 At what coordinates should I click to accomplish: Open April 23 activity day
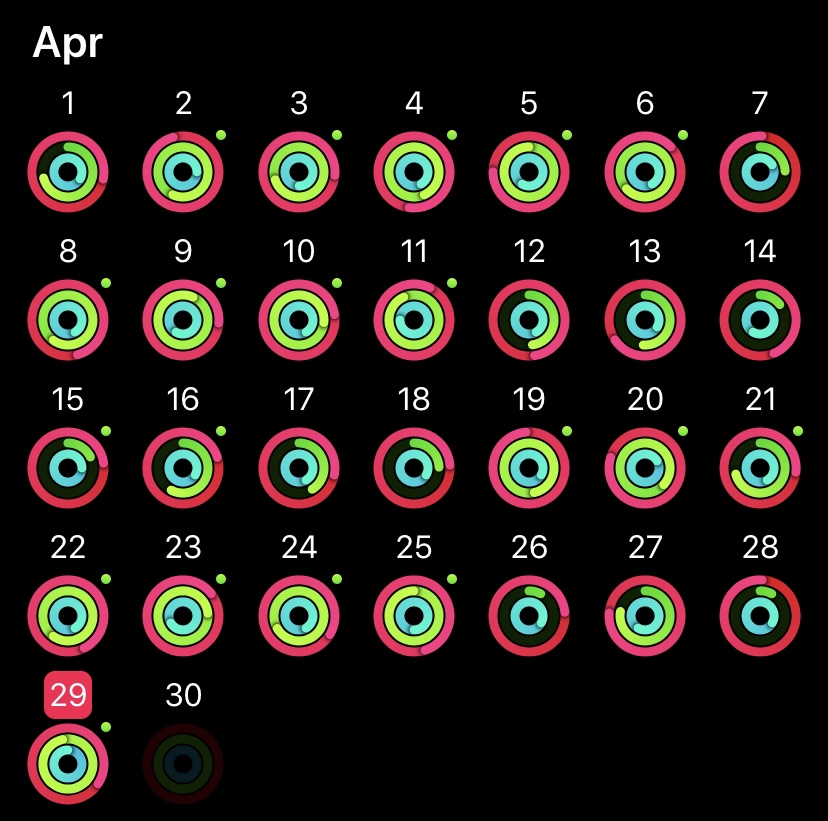183,616
